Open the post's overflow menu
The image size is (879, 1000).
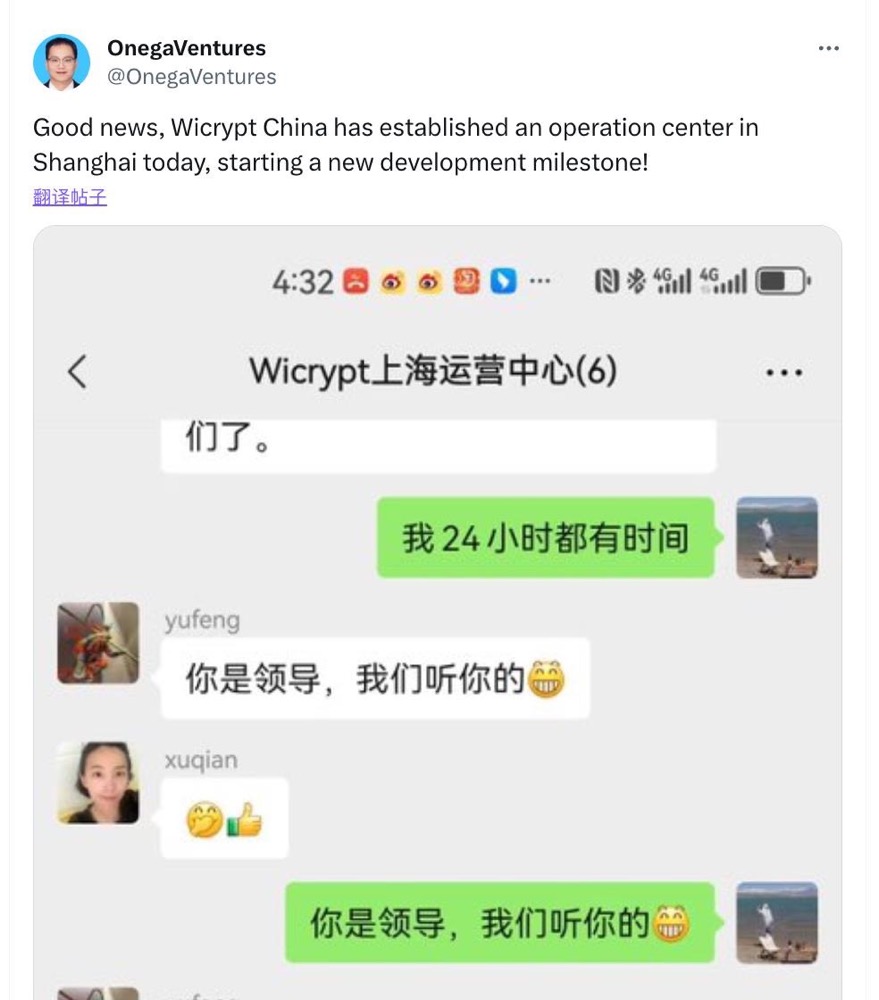(829, 48)
